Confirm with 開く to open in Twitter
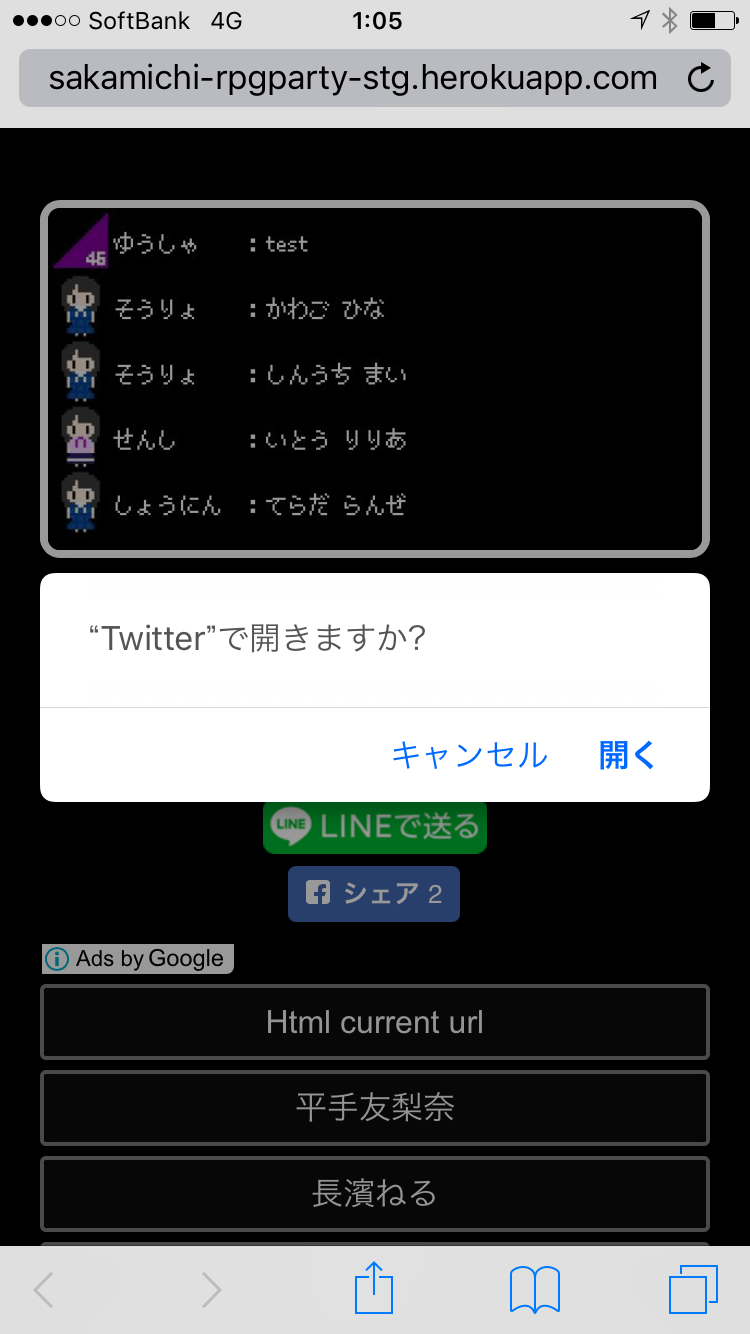The height and width of the screenshot is (1334, 750). (627, 755)
